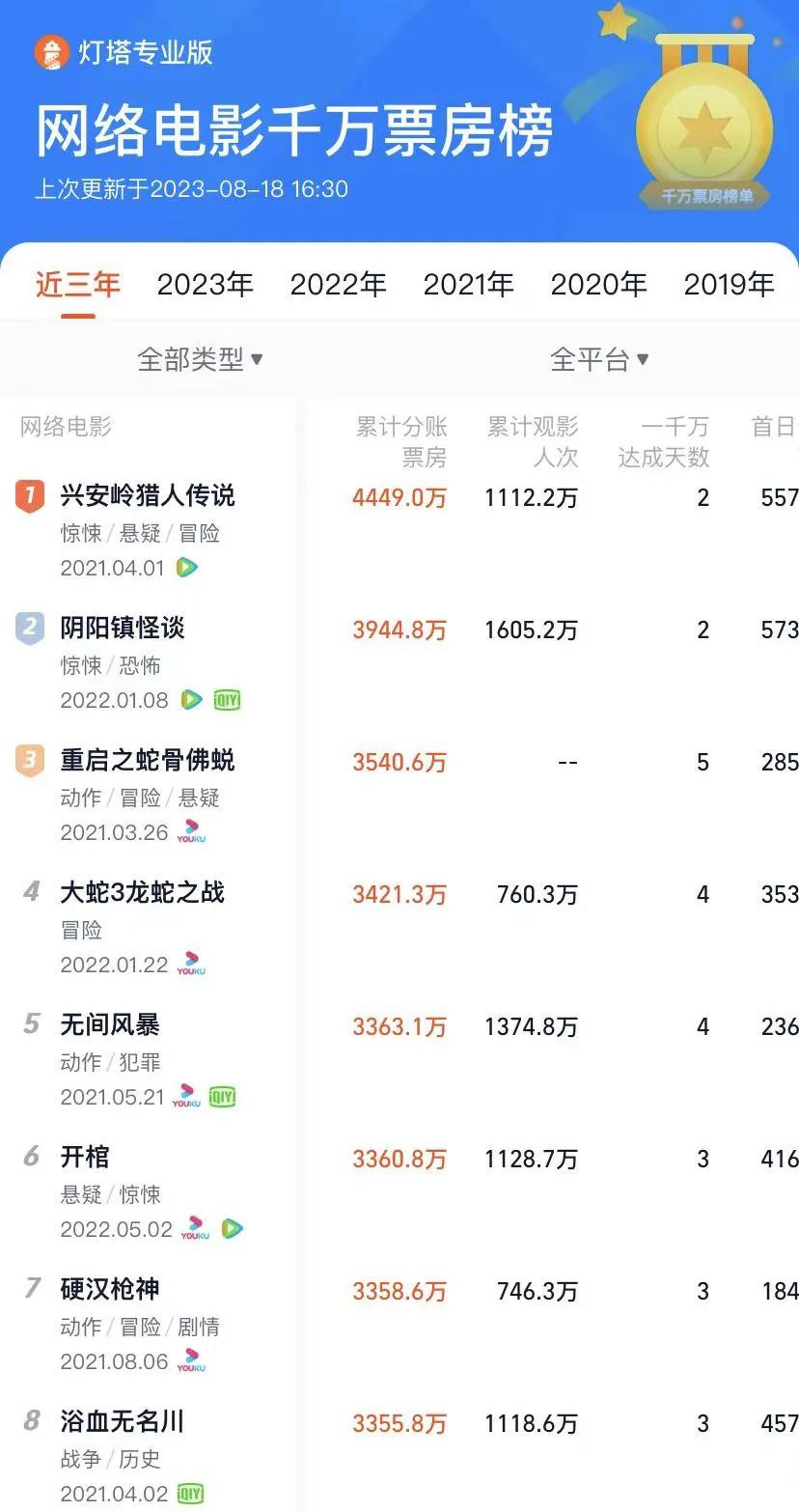Select the 无间风暴 movie row

point(399,1060)
